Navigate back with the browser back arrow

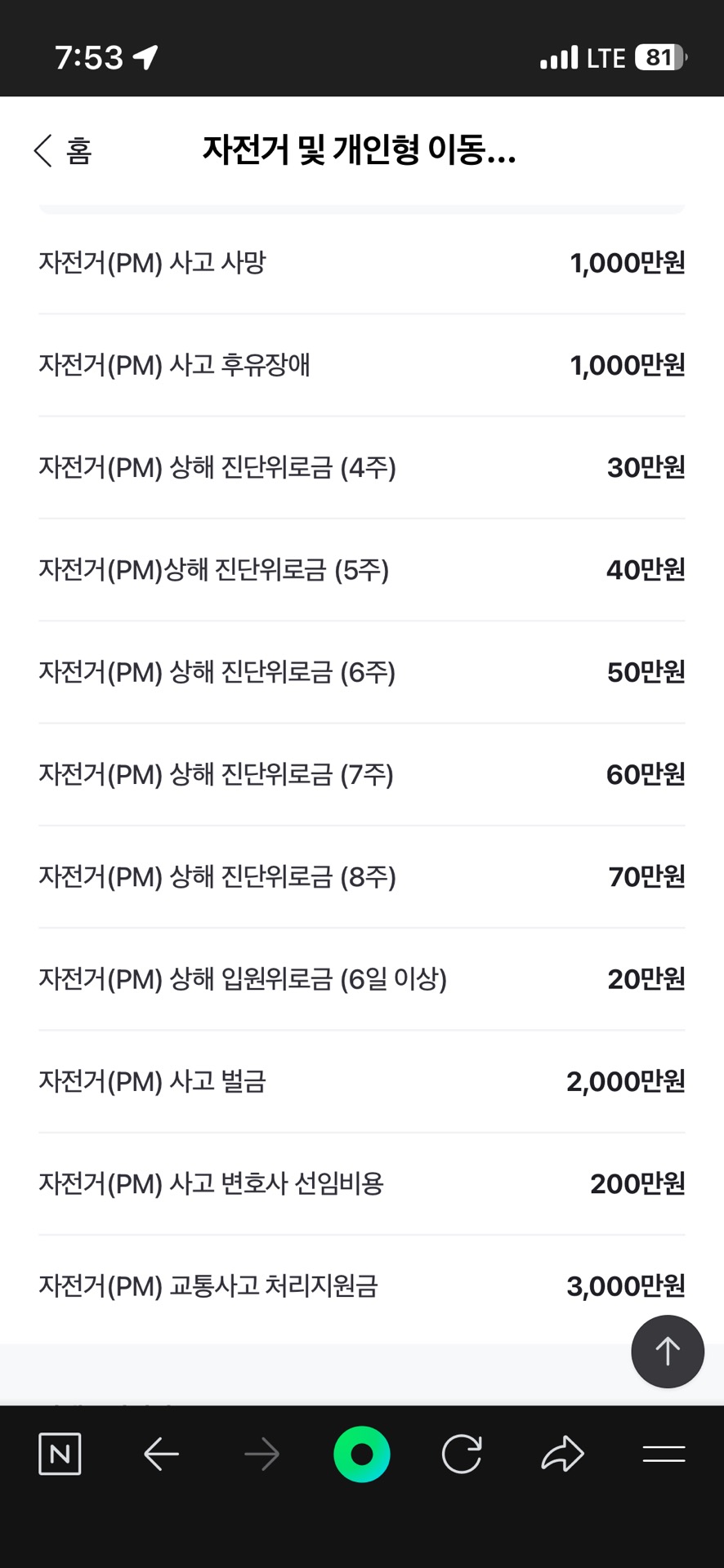(161, 1454)
